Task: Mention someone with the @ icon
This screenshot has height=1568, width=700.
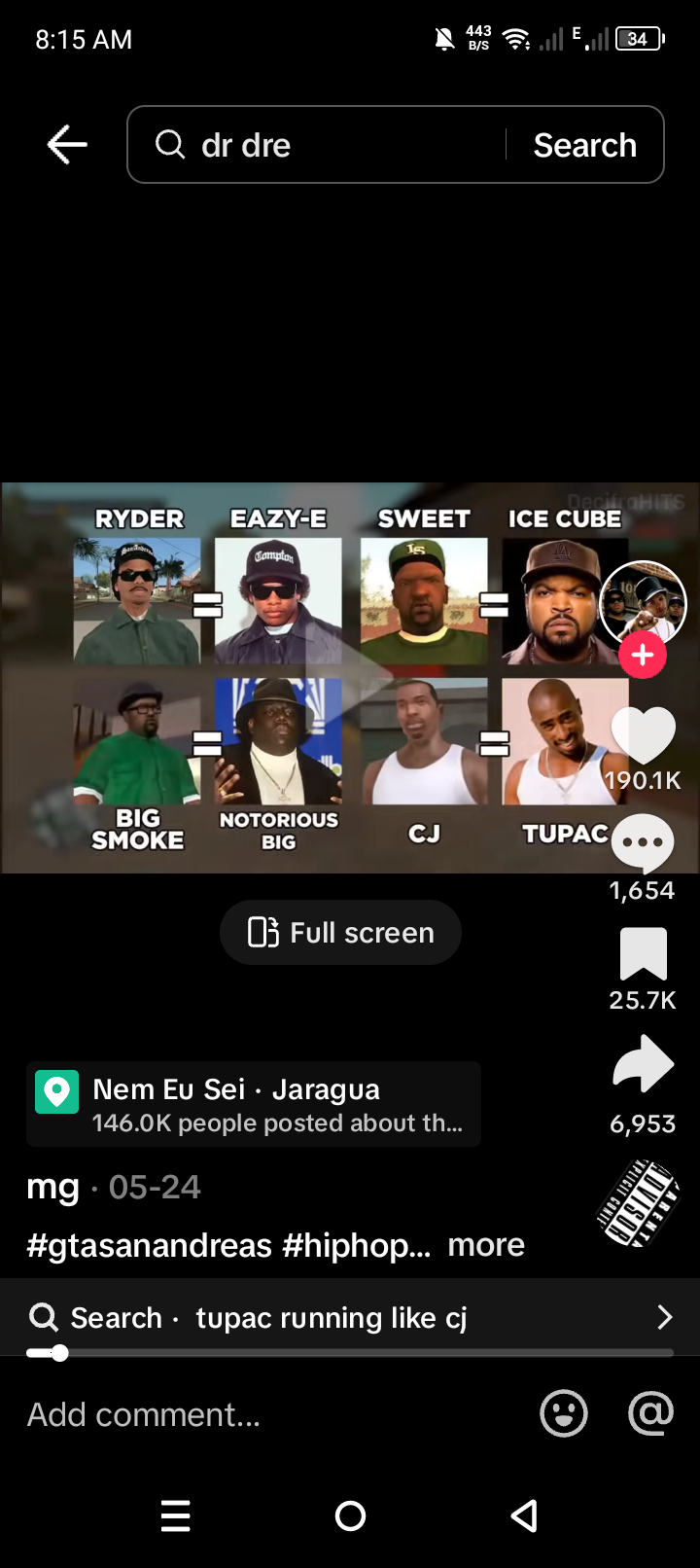Action: coord(650,1413)
